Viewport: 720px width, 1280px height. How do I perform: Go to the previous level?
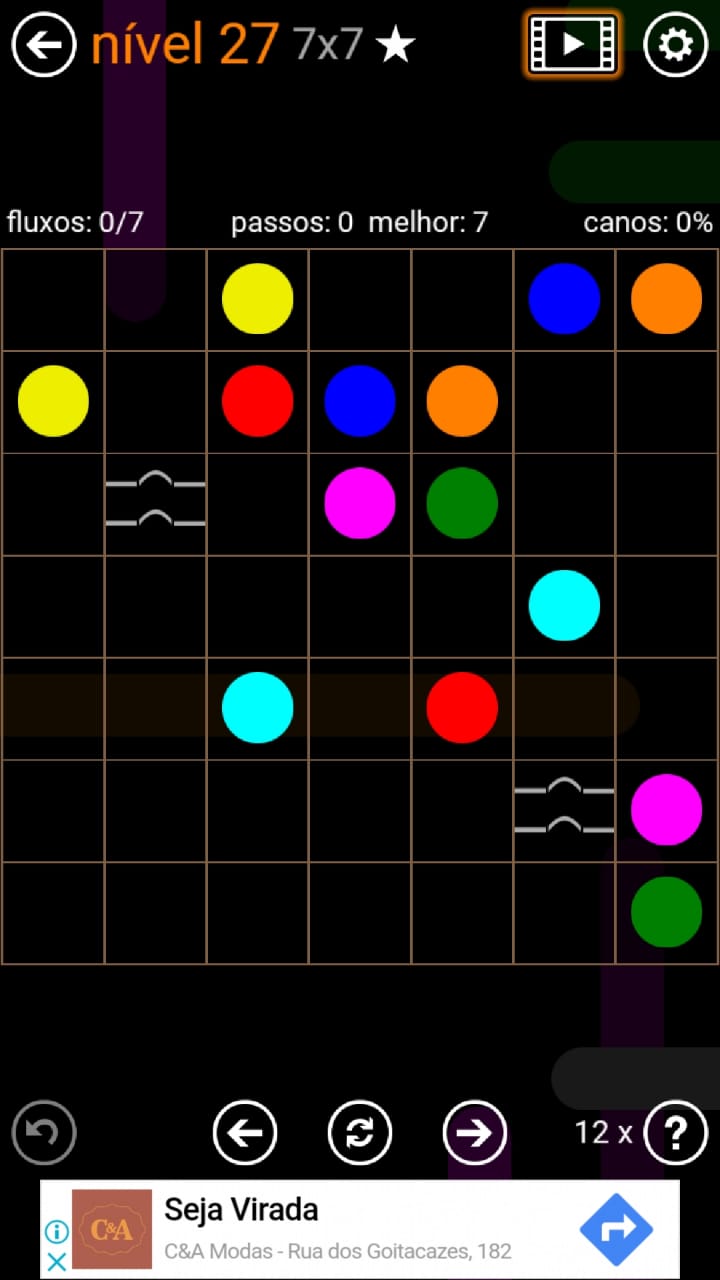click(x=245, y=1132)
